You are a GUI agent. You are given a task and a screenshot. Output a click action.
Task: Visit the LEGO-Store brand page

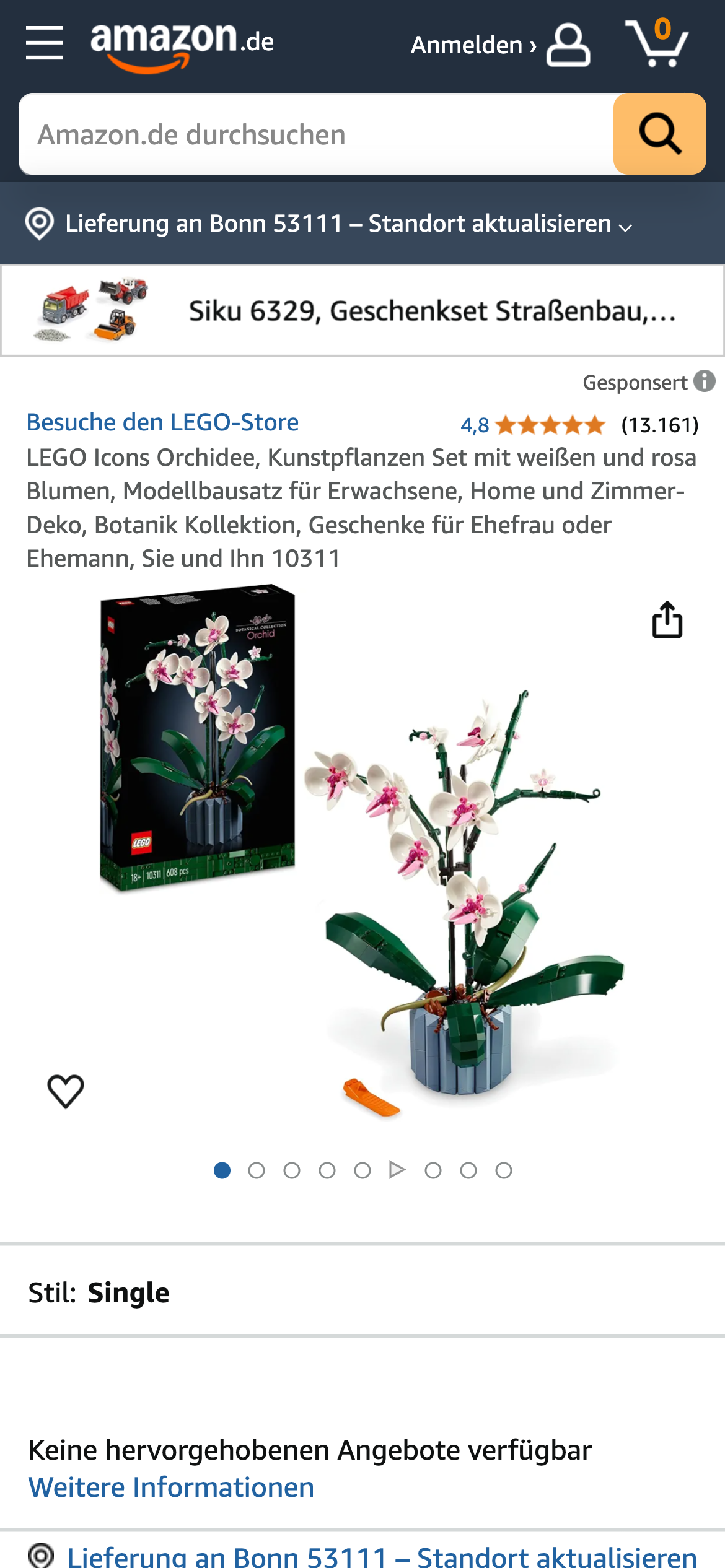(x=162, y=422)
